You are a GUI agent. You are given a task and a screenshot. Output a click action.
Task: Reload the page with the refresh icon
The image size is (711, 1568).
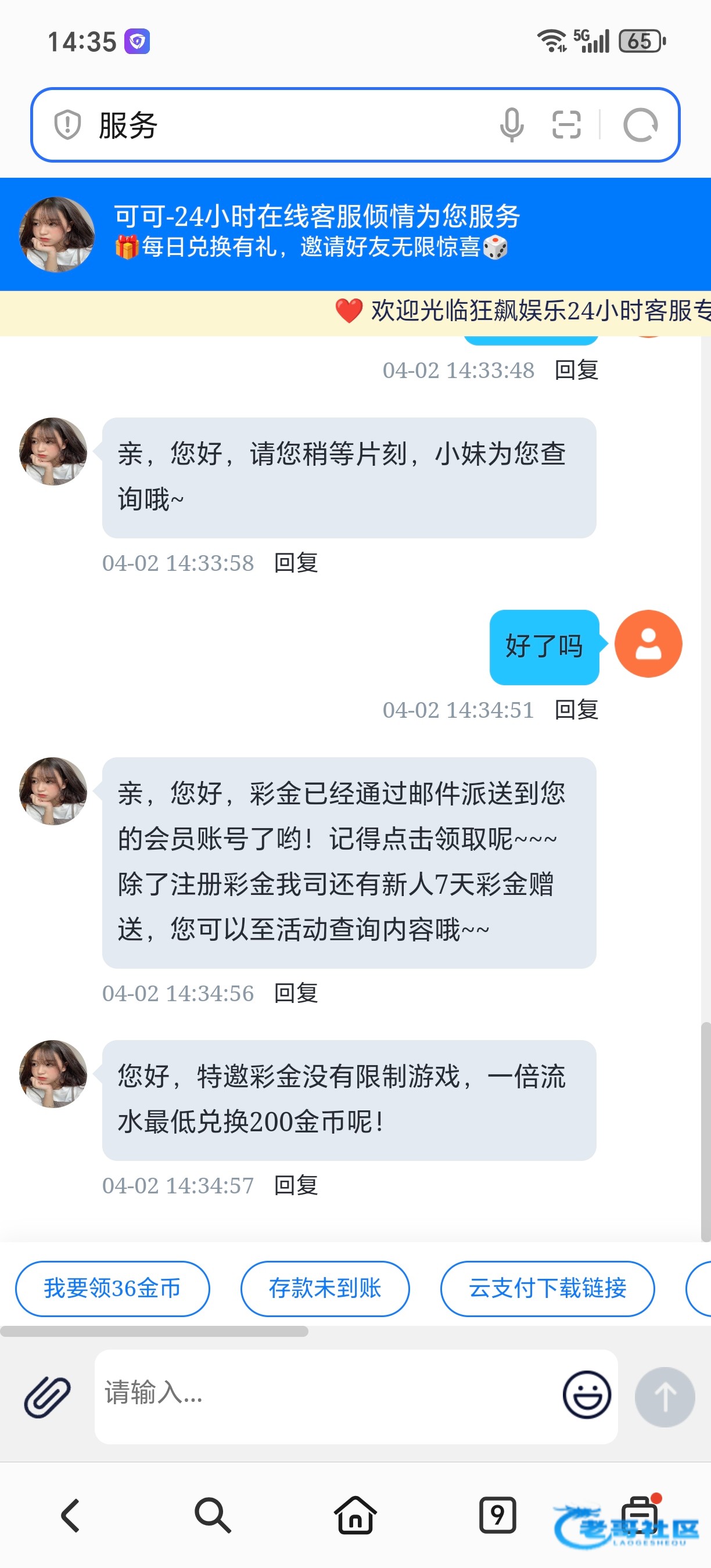pos(640,125)
